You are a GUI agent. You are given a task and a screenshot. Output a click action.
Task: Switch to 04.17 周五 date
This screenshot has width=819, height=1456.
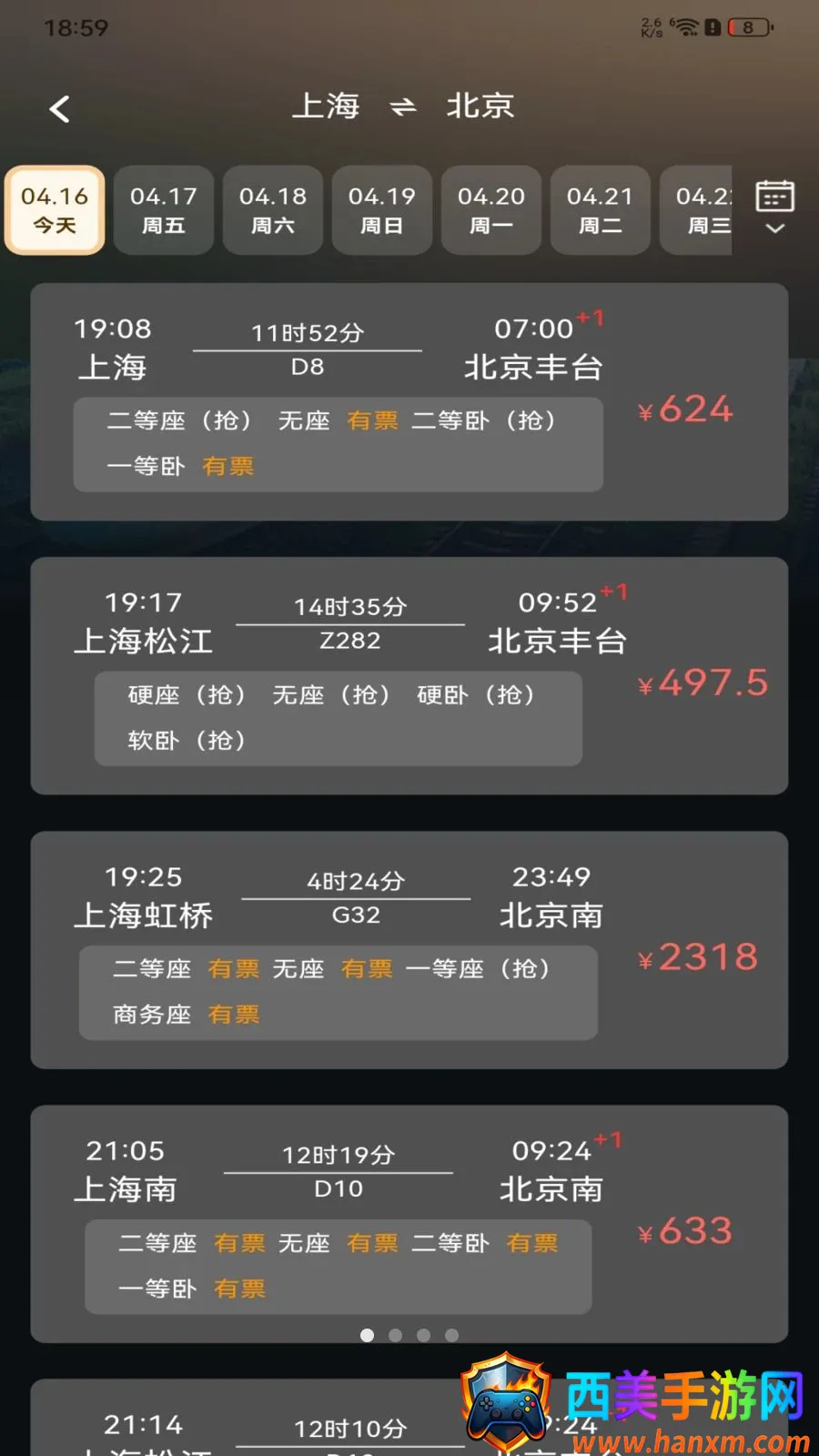tap(164, 210)
